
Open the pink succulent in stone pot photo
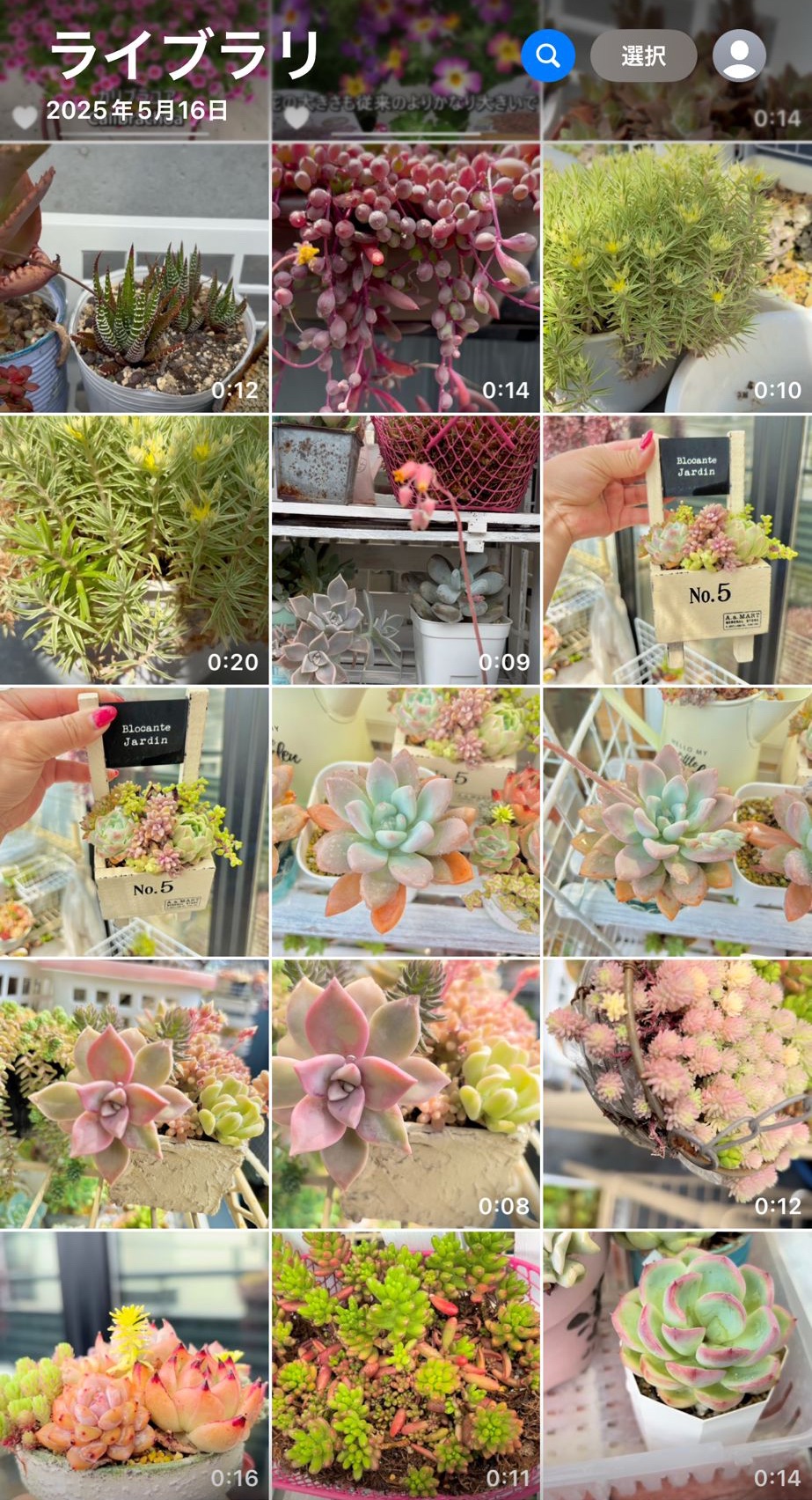tap(134, 1093)
